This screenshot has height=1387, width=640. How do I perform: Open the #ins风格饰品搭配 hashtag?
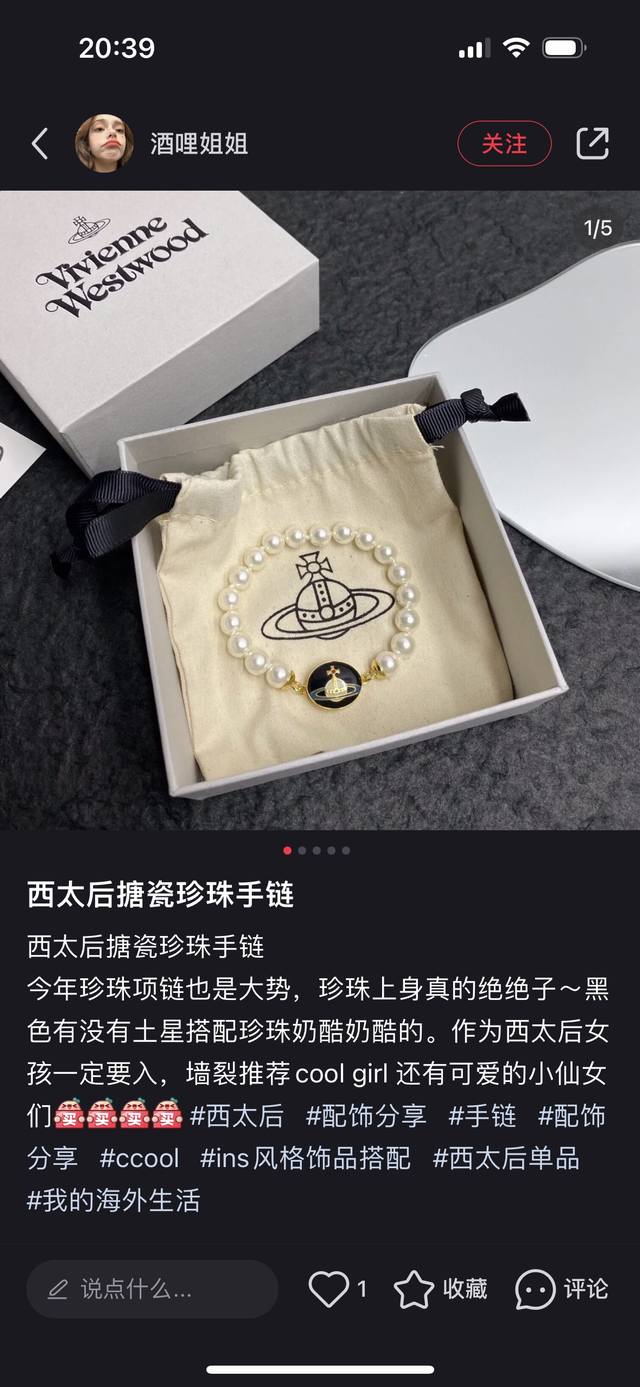coord(305,1159)
